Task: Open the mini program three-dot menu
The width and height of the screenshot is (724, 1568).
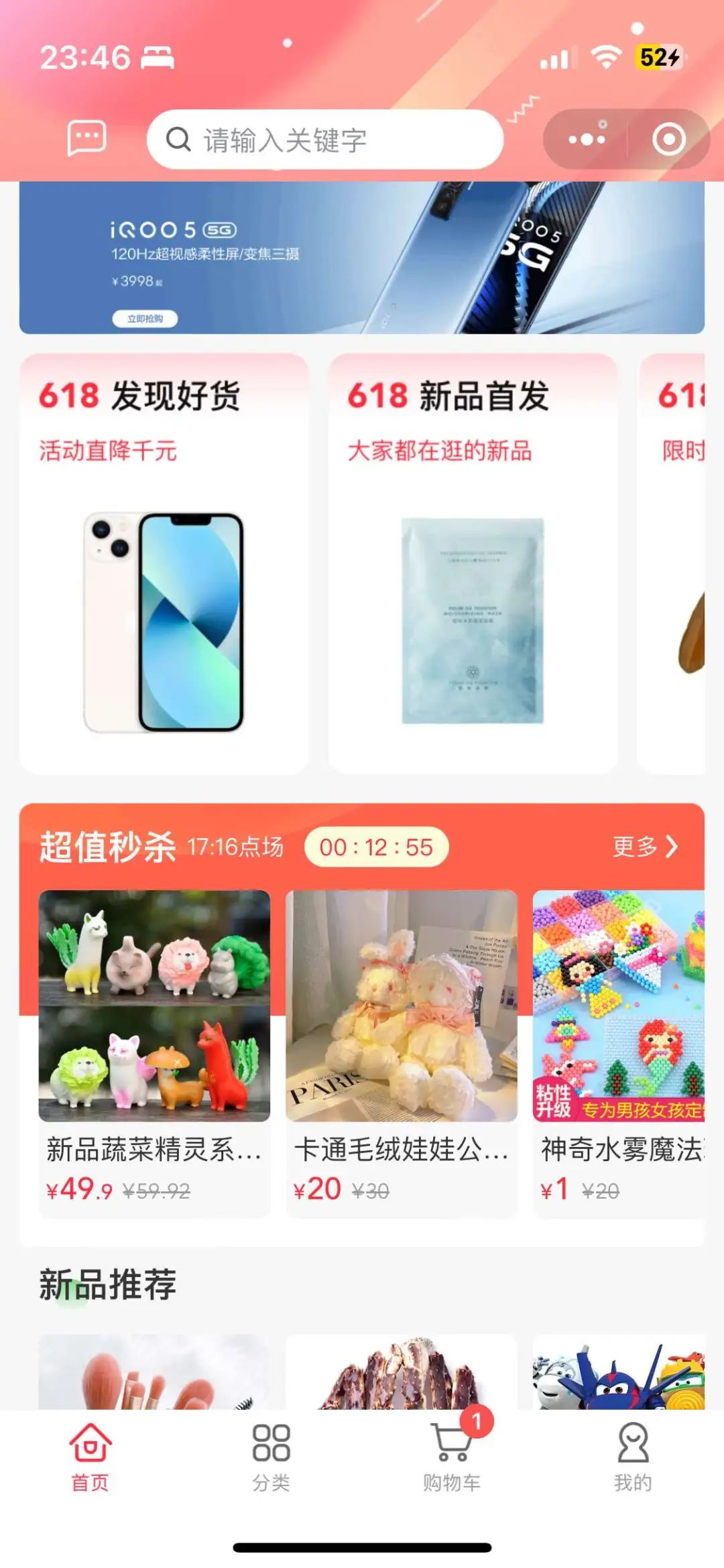Action: coord(586,139)
